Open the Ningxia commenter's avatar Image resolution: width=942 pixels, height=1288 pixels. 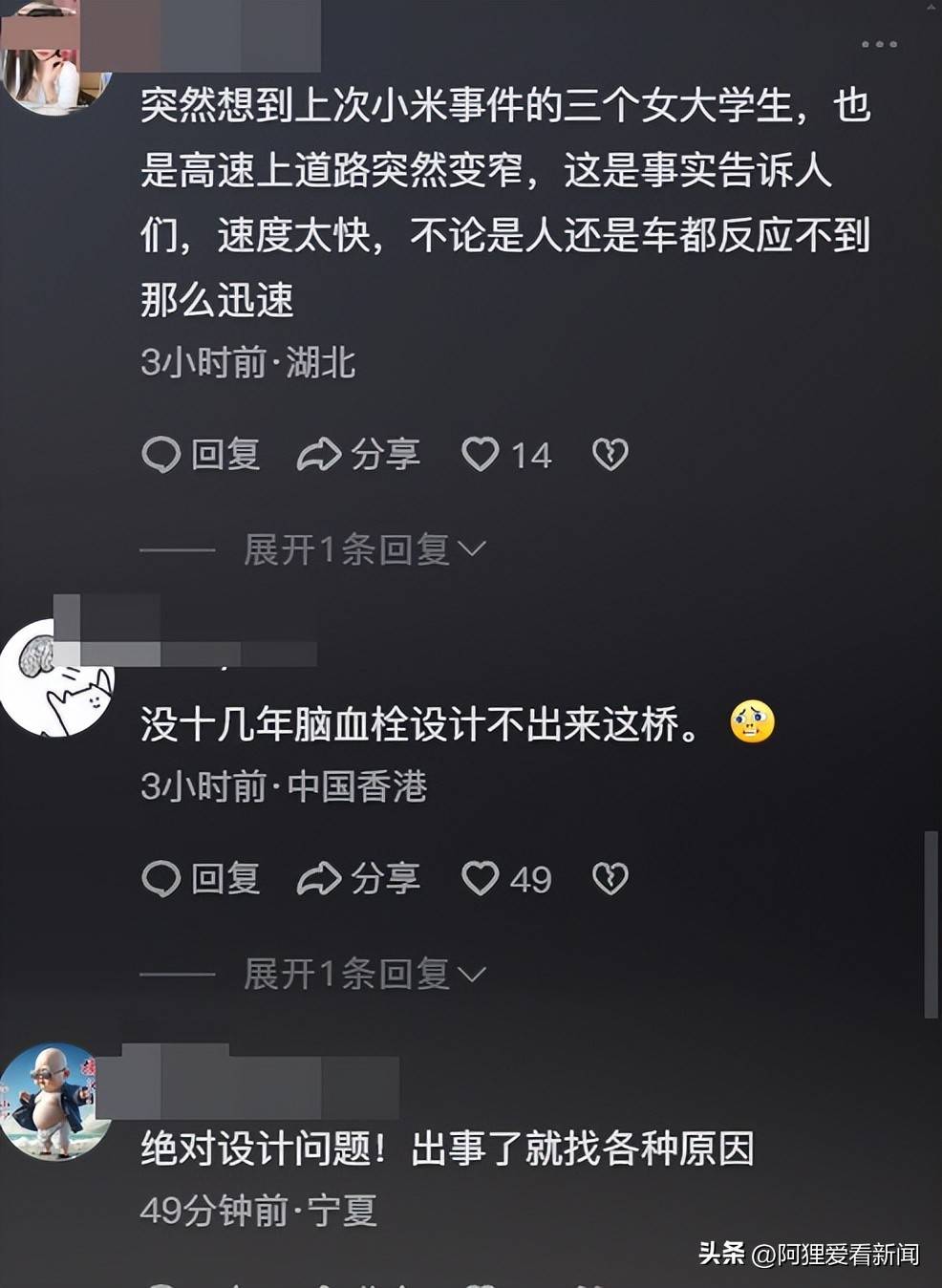tap(53, 1101)
